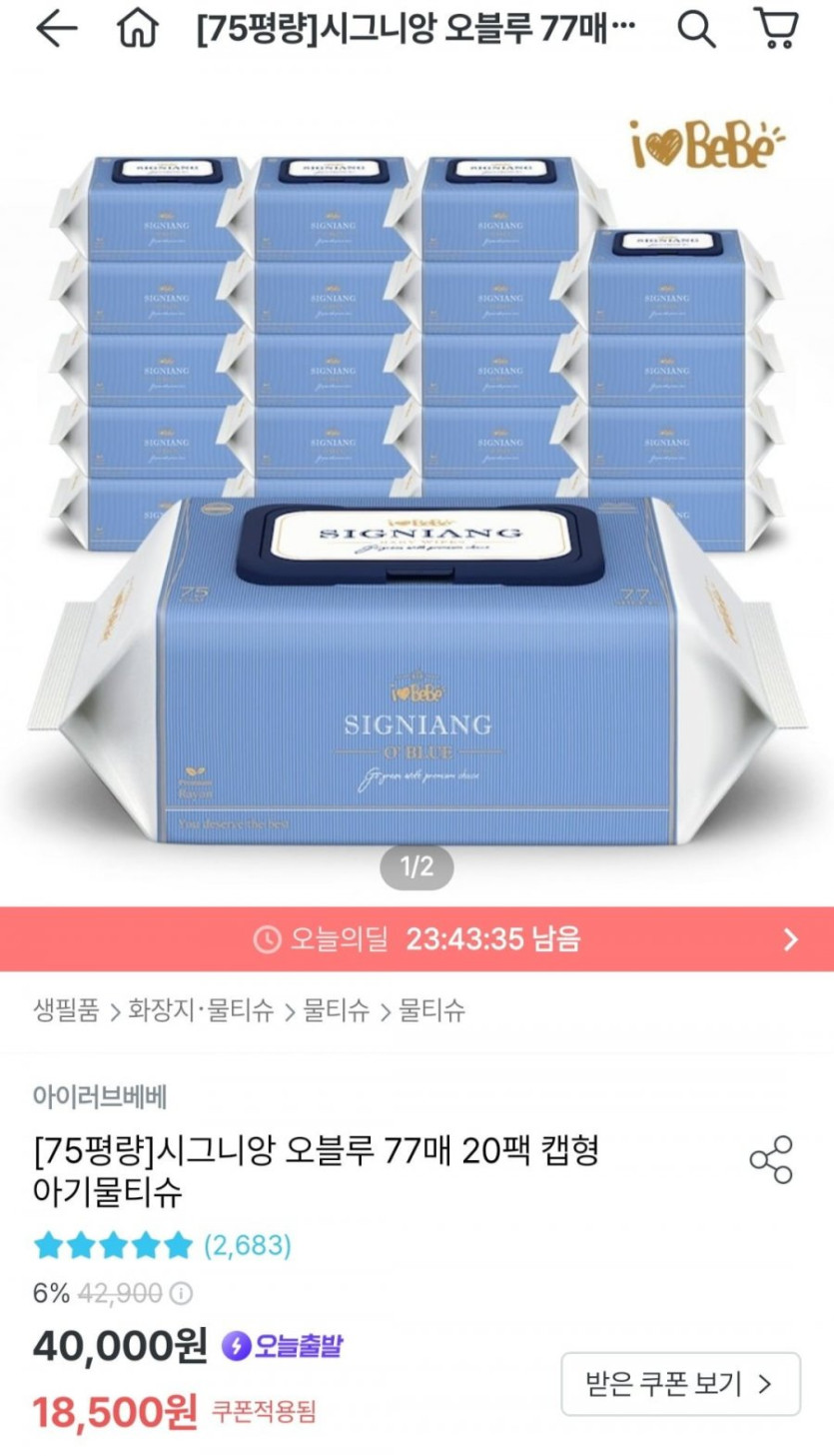Screen dimensions: 834x1456
Task: Open the 아이러브베베 brand link
Action: (x=100, y=1096)
